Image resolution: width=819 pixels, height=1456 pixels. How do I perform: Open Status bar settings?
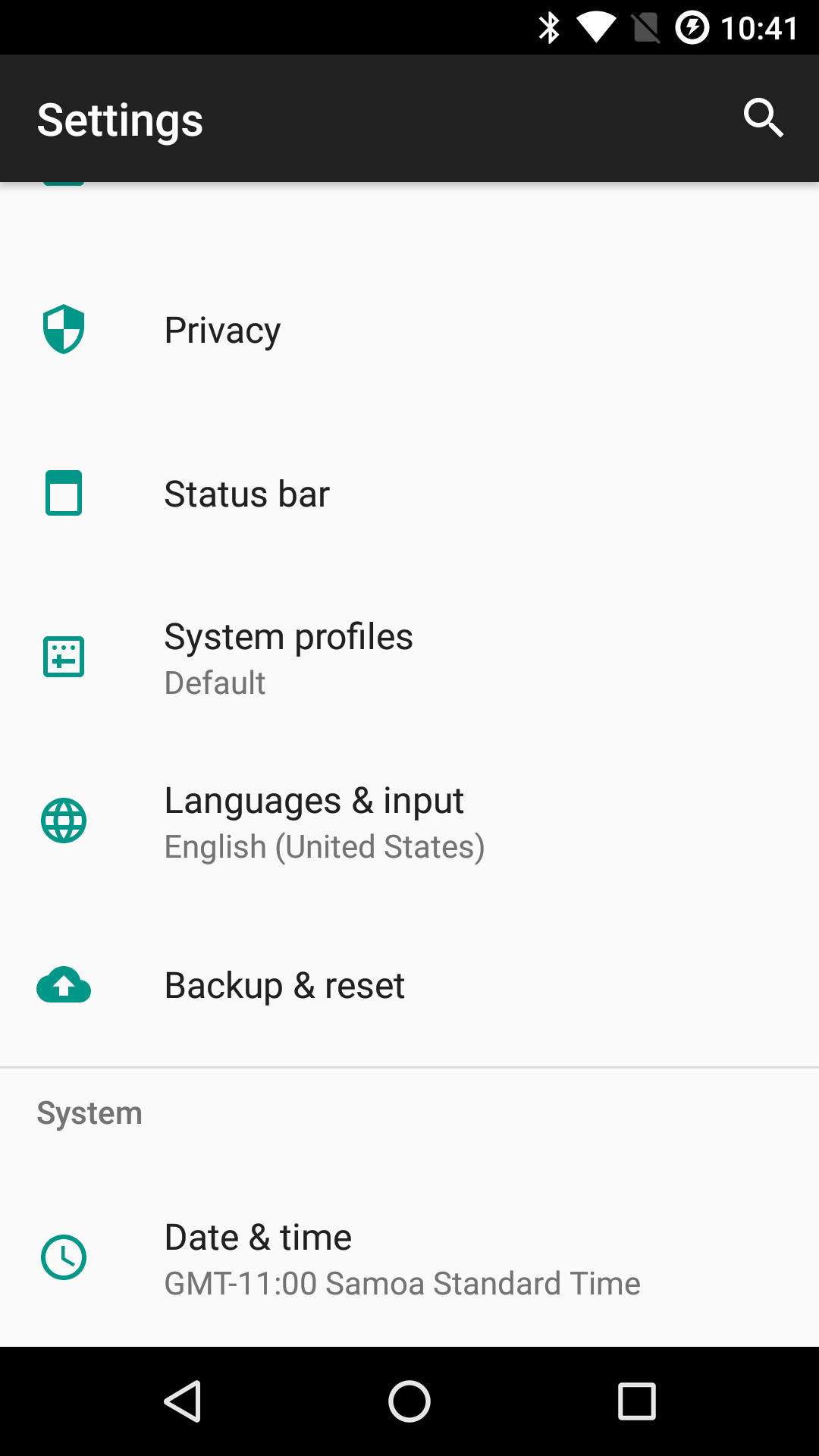point(409,494)
